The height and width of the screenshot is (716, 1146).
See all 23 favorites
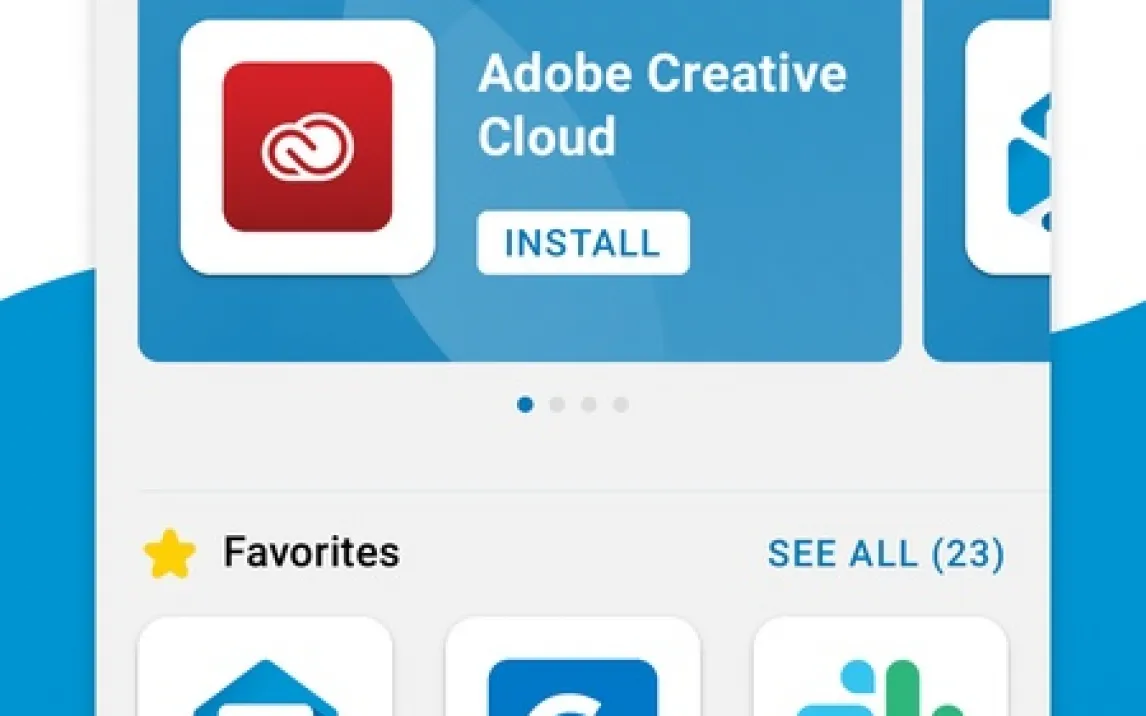(x=886, y=553)
